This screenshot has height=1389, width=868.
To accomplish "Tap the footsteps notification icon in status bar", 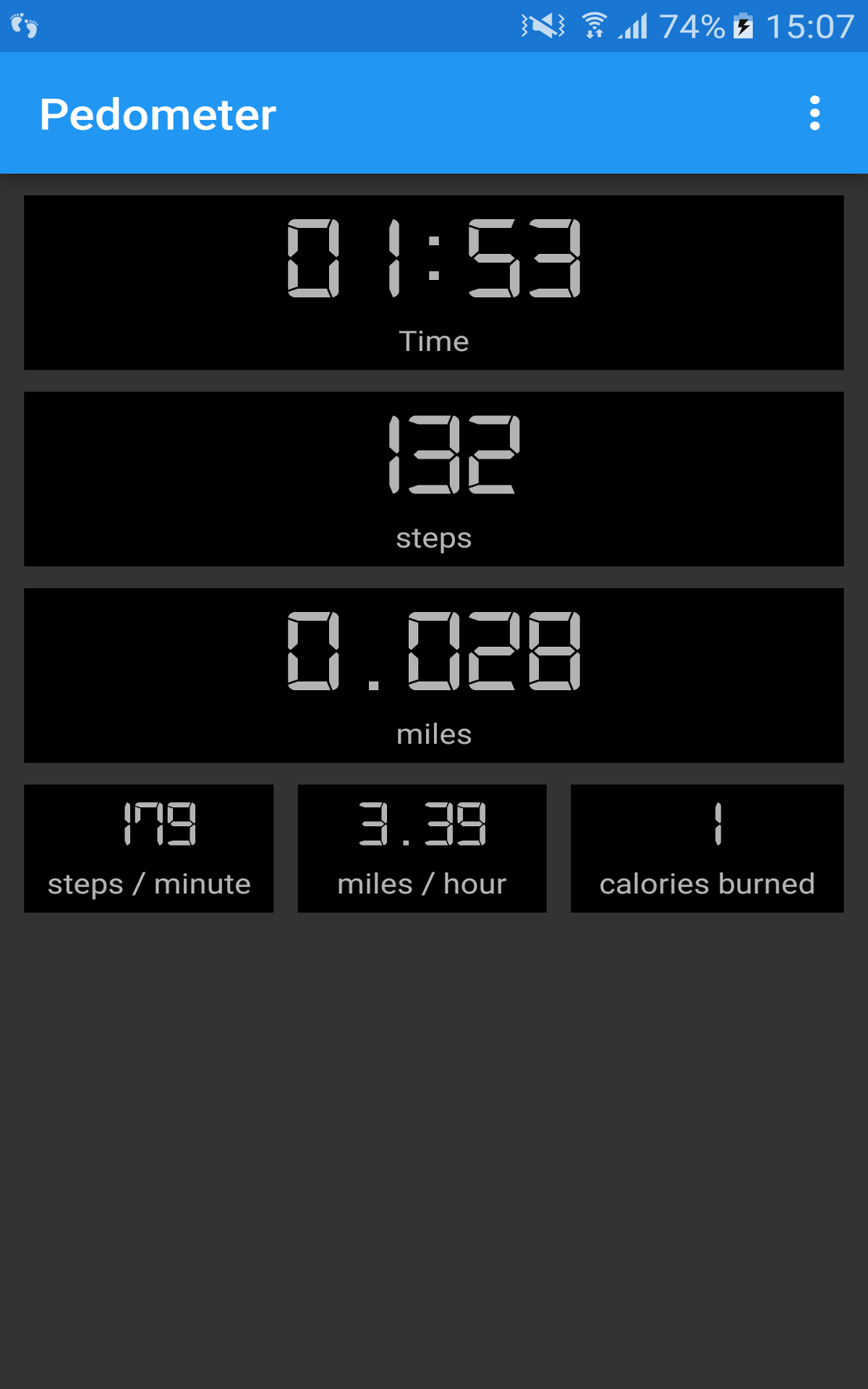I will pyautogui.click(x=24, y=26).
